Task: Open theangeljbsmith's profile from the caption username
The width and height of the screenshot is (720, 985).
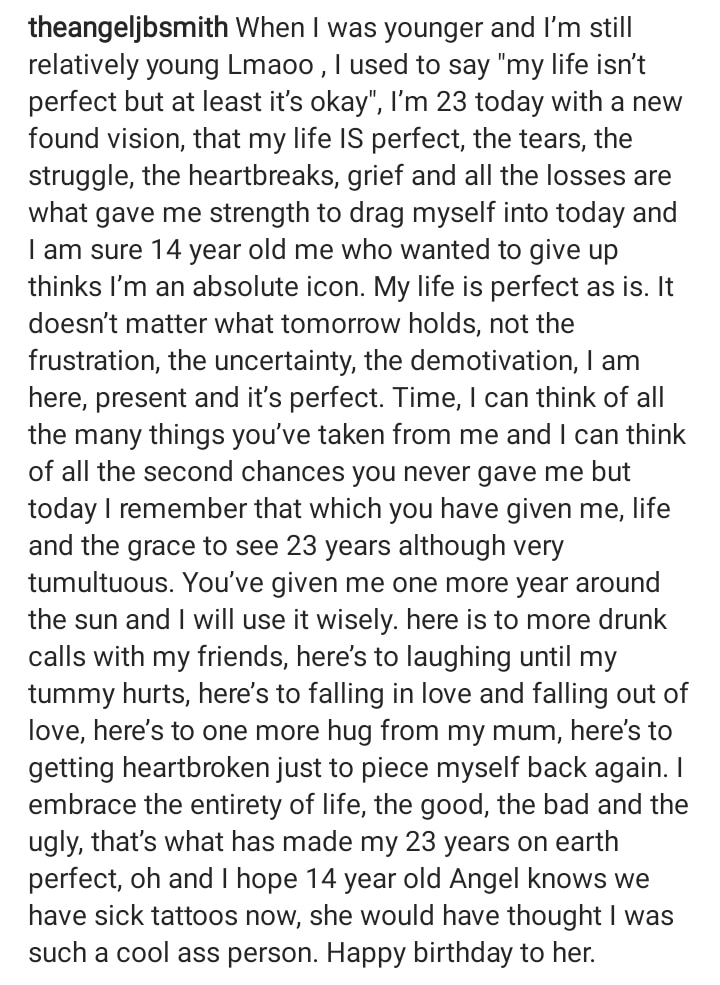Action: (x=129, y=27)
